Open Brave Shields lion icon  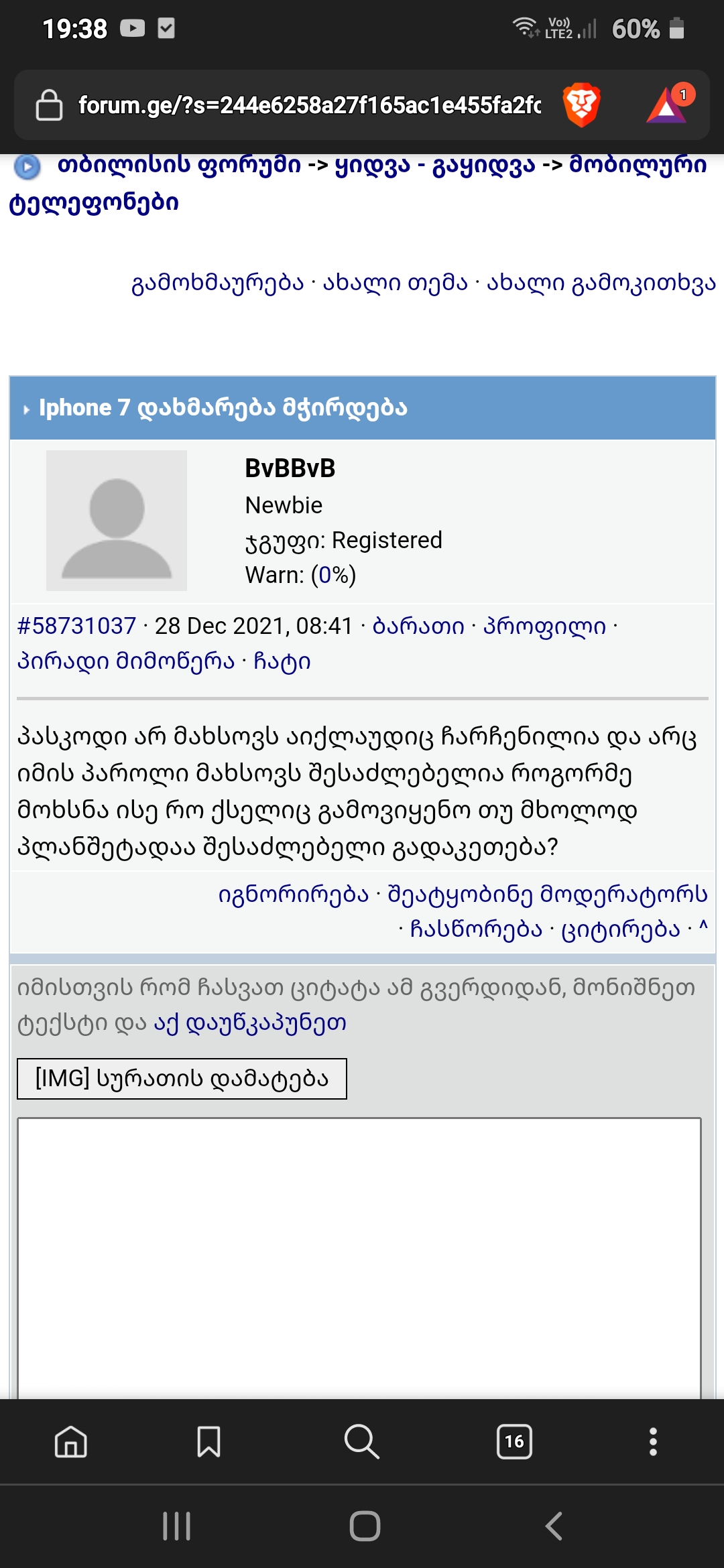[581, 104]
